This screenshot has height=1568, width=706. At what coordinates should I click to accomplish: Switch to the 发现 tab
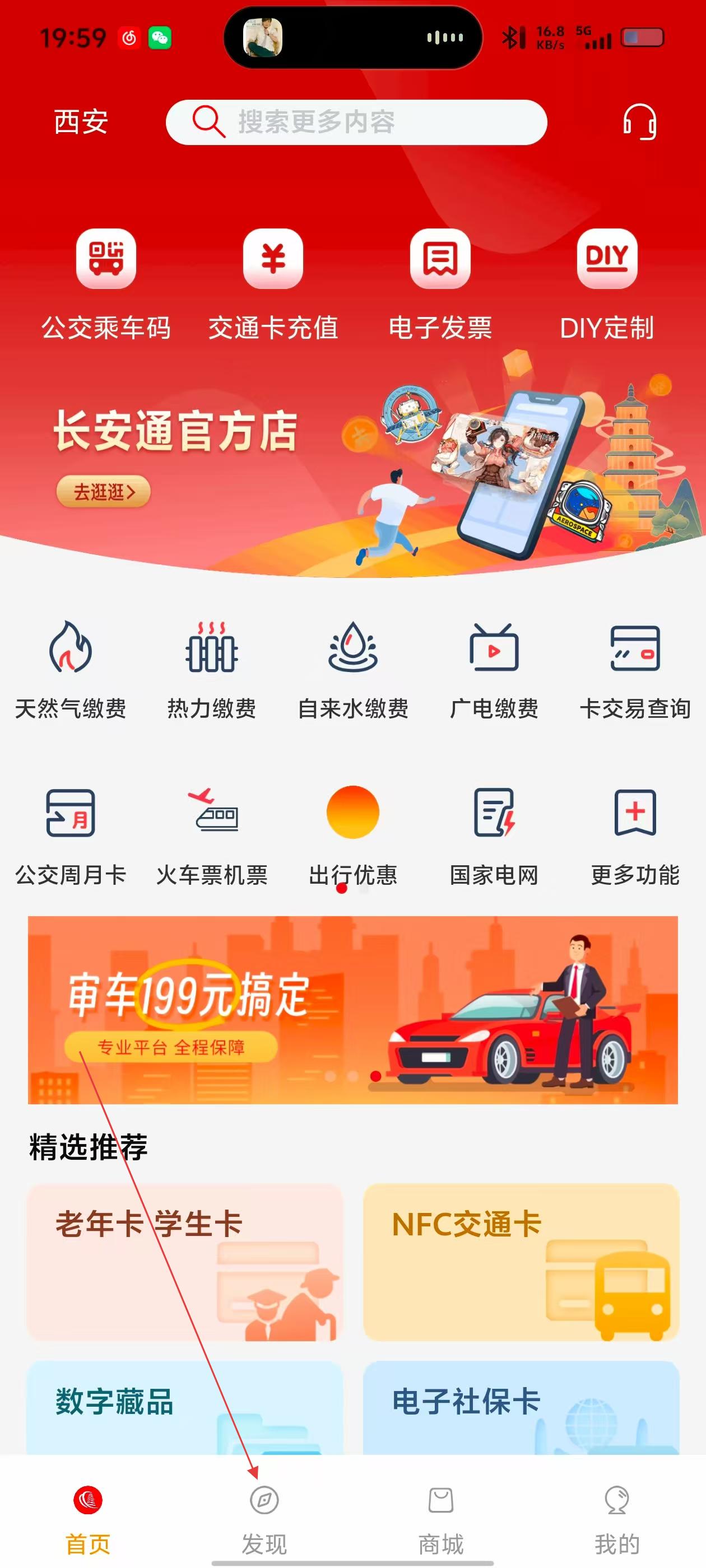click(x=264, y=1517)
